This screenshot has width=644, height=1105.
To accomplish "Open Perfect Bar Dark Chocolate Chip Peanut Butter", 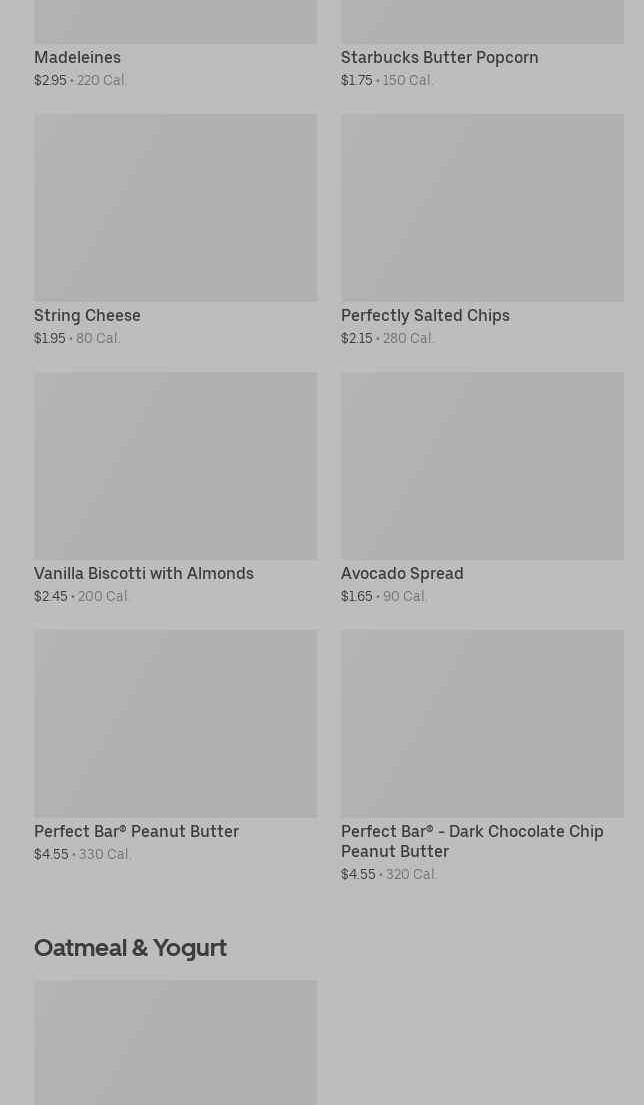I will 482,755.
